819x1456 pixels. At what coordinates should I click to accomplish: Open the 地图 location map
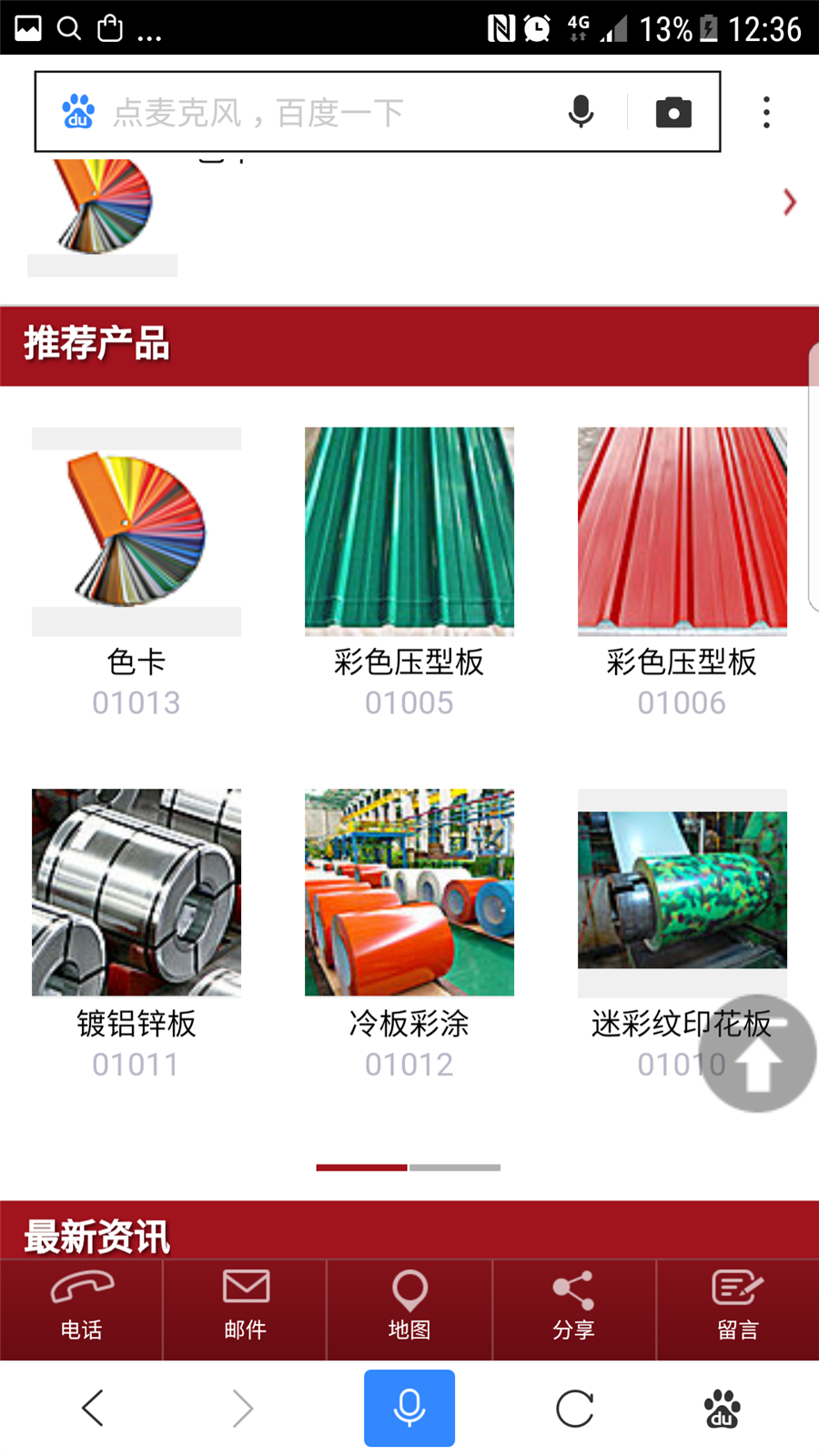pos(409,1308)
